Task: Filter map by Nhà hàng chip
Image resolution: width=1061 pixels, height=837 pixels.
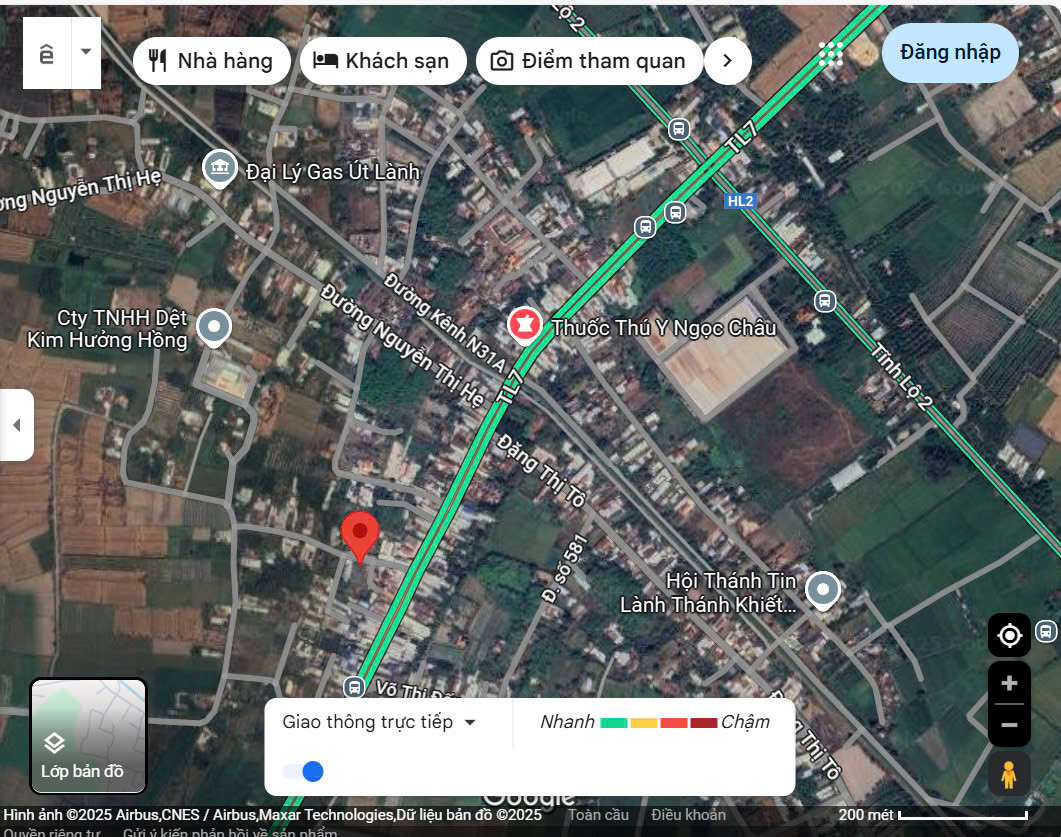Action: pyautogui.click(x=211, y=61)
